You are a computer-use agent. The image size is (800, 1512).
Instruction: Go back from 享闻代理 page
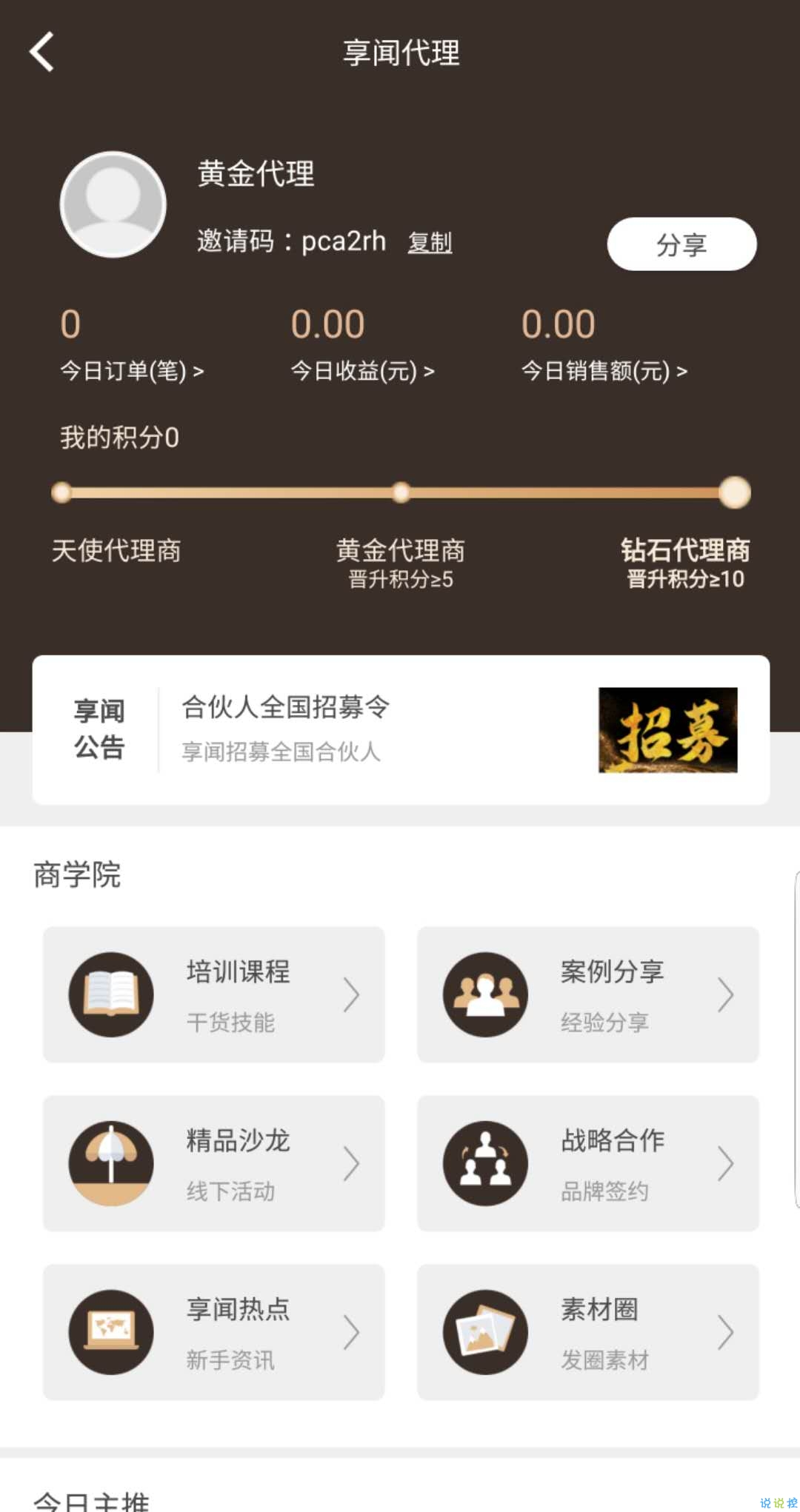coord(42,52)
